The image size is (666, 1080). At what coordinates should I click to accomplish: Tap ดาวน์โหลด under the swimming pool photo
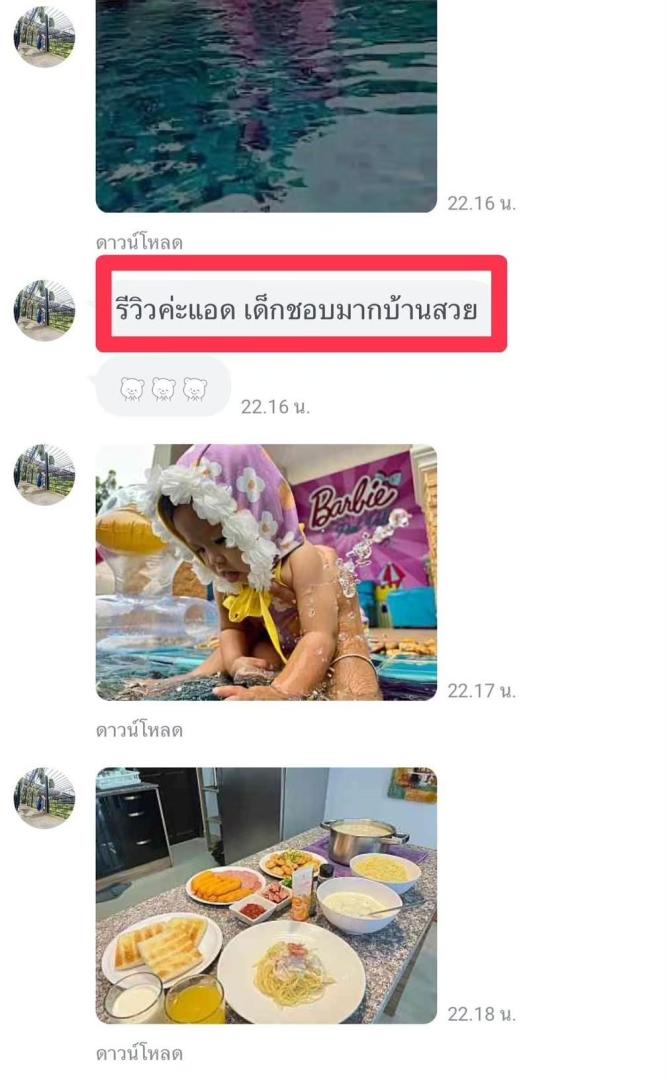pos(139,242)
